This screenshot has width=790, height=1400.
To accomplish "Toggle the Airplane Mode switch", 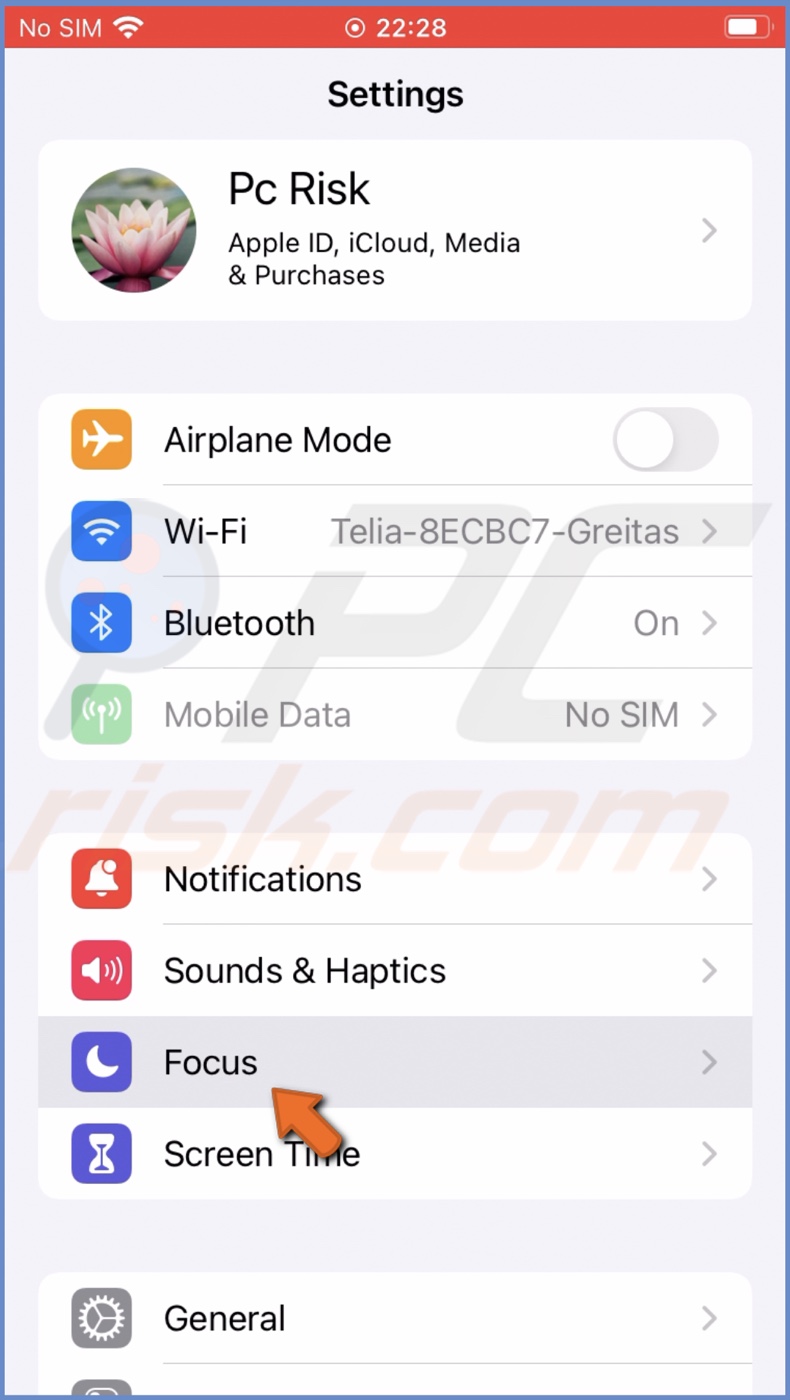I will pyautogui.click(x=664, y=440).
